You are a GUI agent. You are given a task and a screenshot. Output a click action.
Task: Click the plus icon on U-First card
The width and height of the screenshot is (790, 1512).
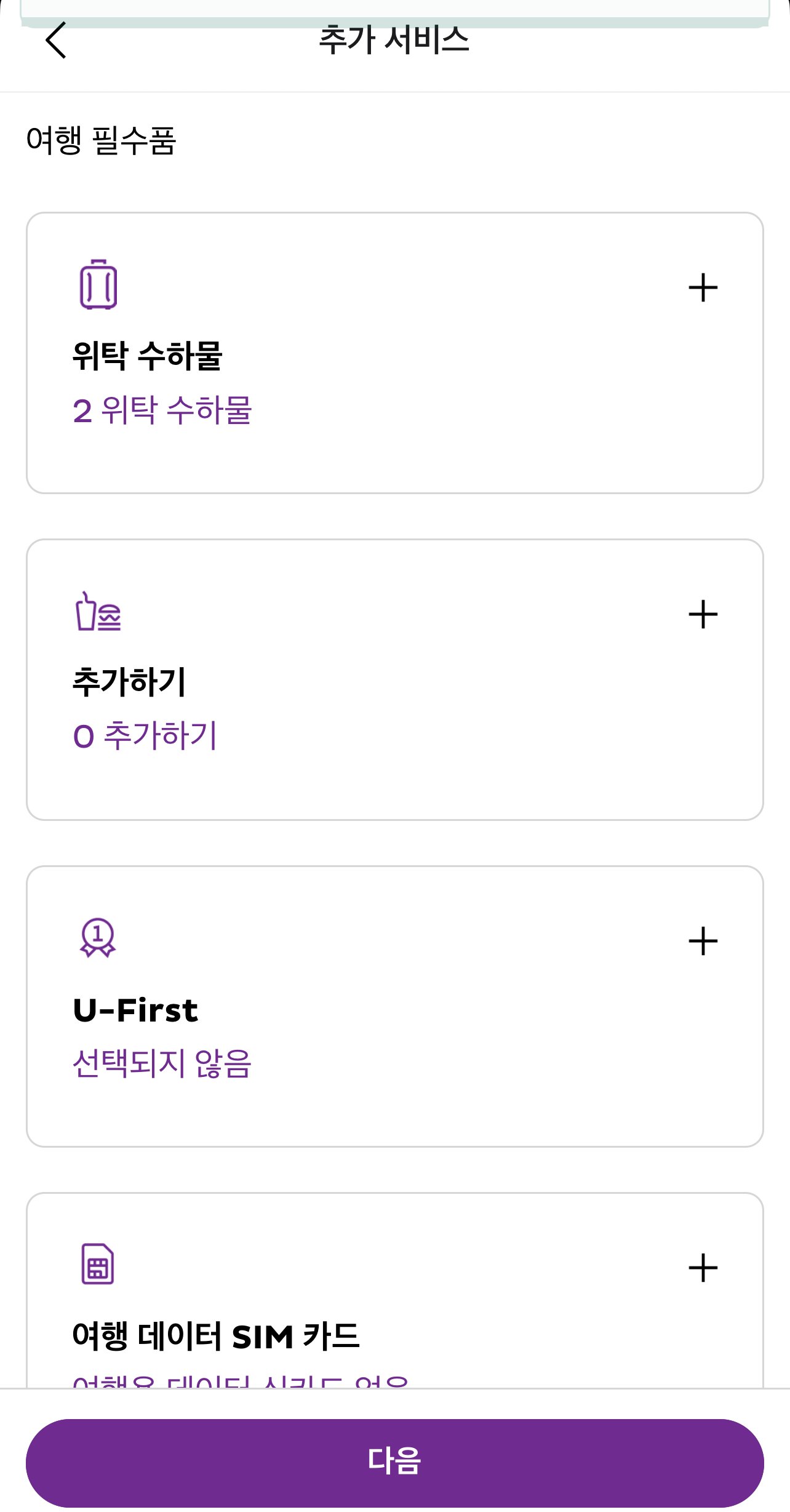pyautogui.click(x=703, y=940)
